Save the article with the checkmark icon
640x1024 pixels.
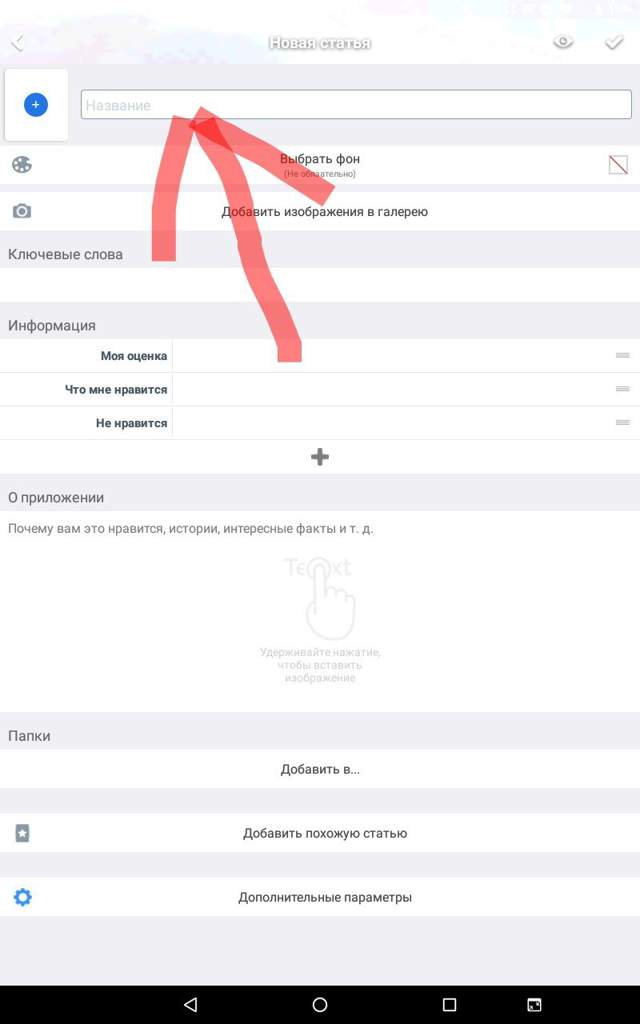pos(614,43)
